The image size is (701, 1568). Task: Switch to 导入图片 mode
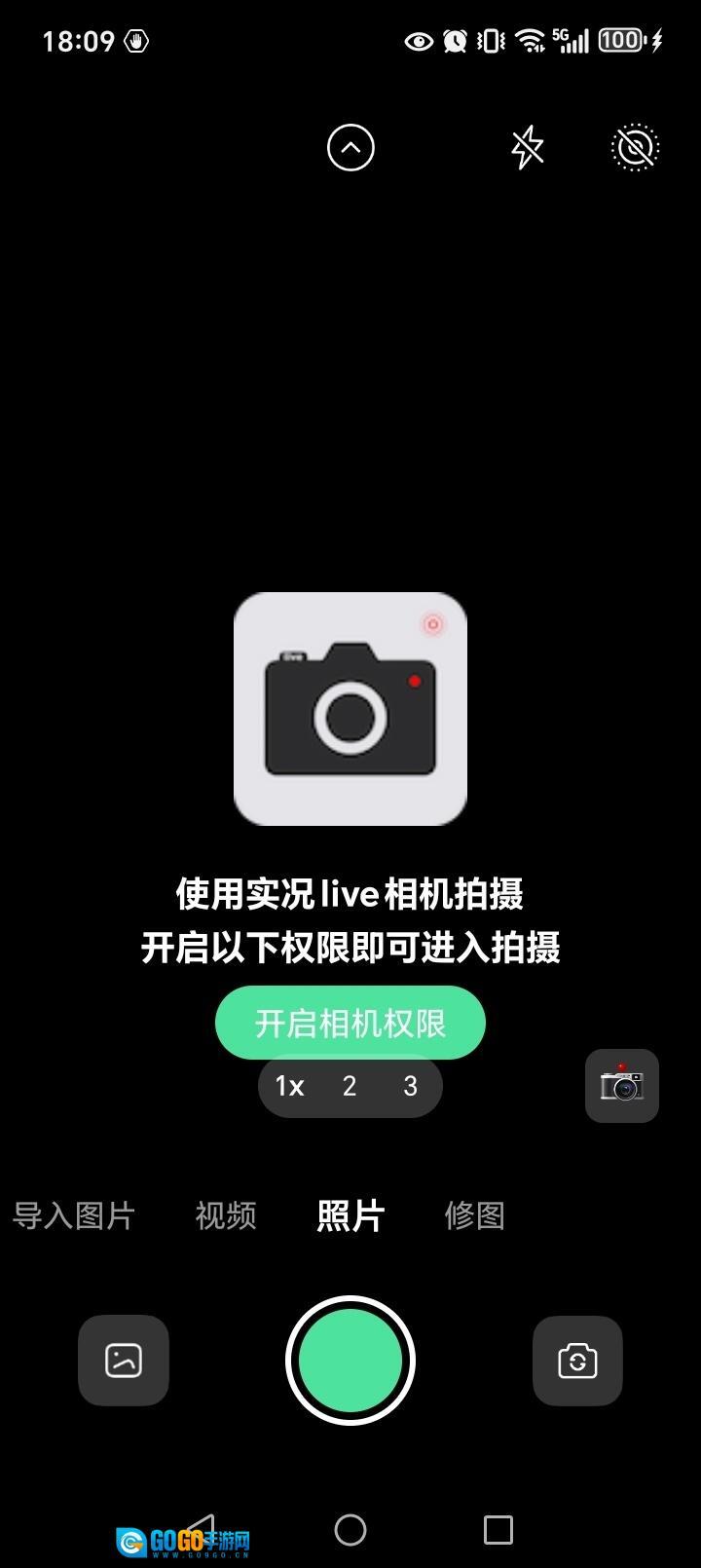(74, 1215)
